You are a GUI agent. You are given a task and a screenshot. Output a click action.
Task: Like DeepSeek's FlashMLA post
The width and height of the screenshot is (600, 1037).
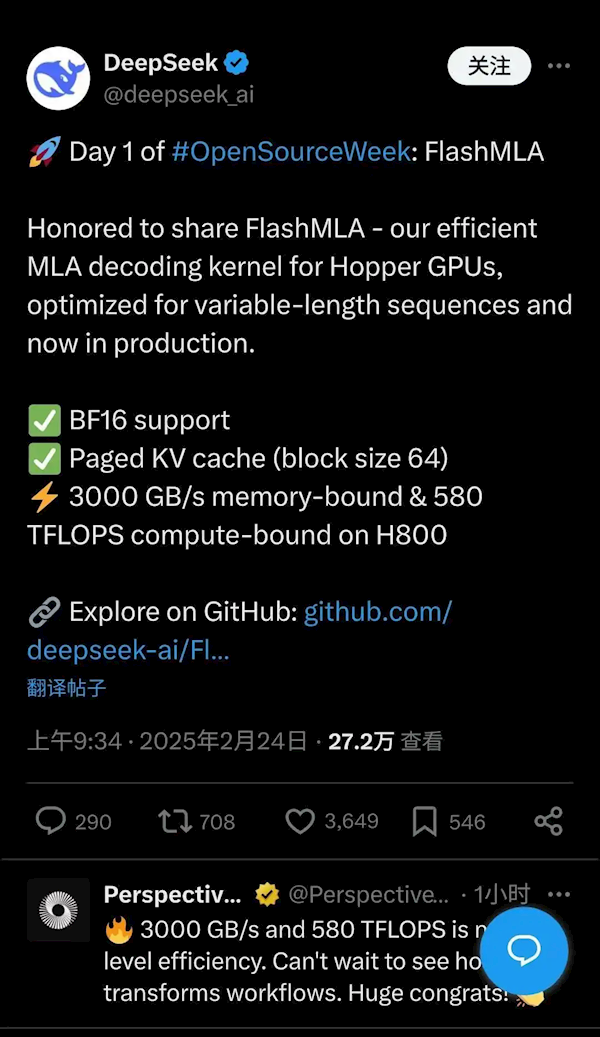(x=300, y=821)
